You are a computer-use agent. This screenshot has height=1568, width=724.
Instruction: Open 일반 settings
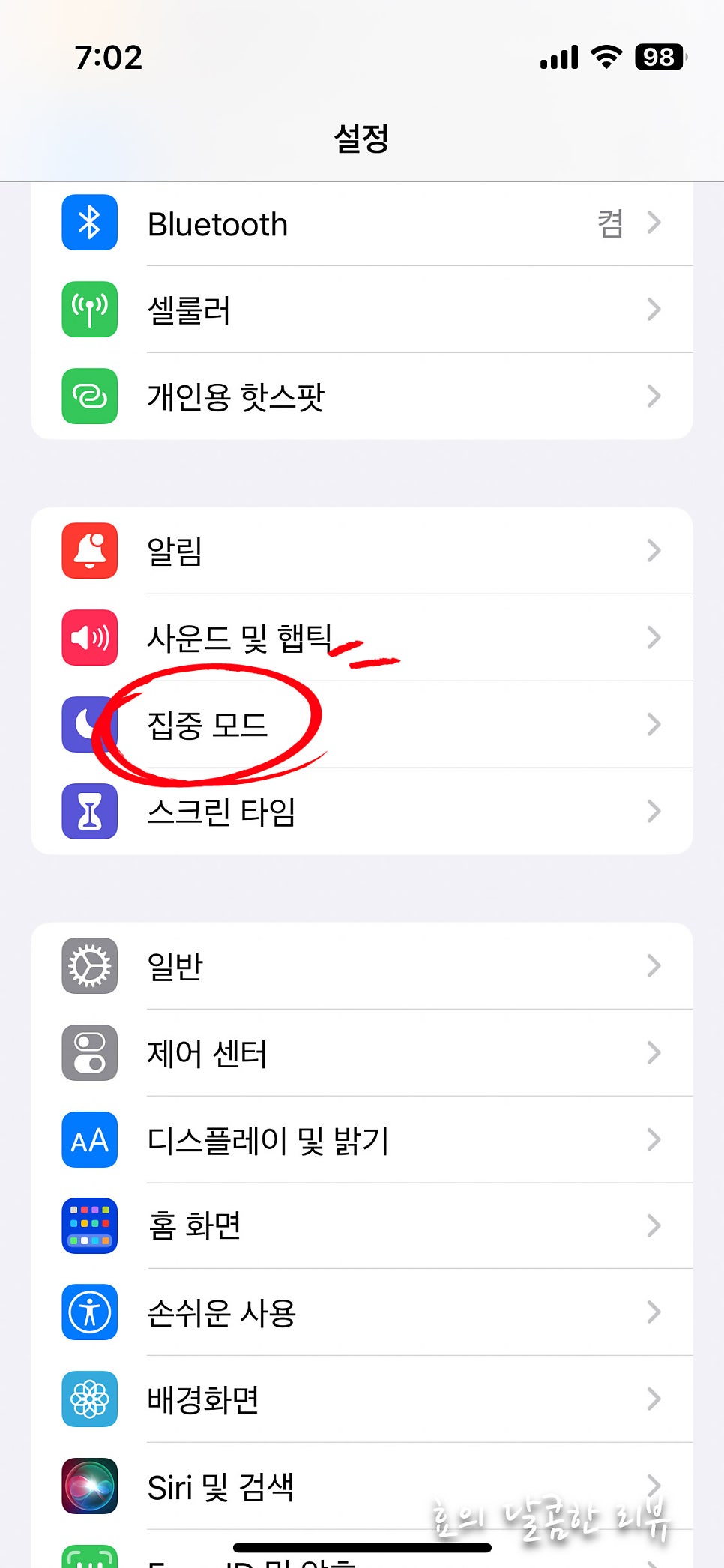point(362,966)
